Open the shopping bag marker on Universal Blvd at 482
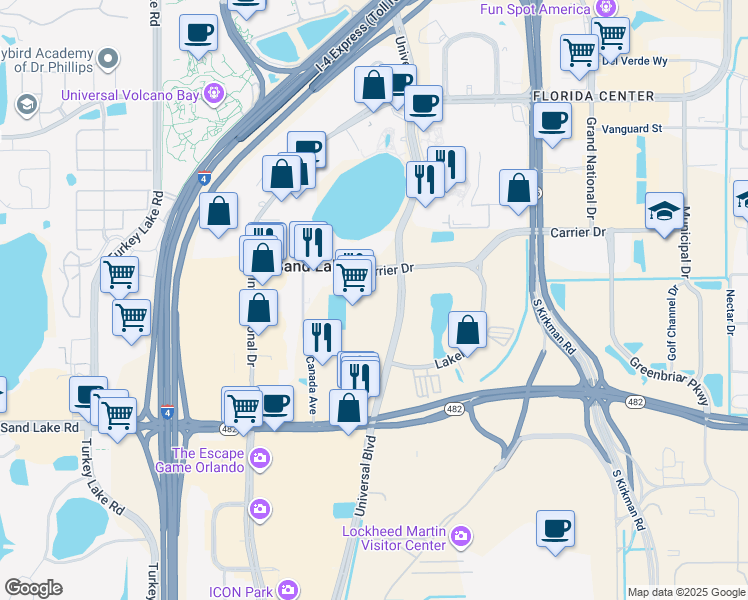748x600 pixels. pyautogui.click(x=349, y=409)
